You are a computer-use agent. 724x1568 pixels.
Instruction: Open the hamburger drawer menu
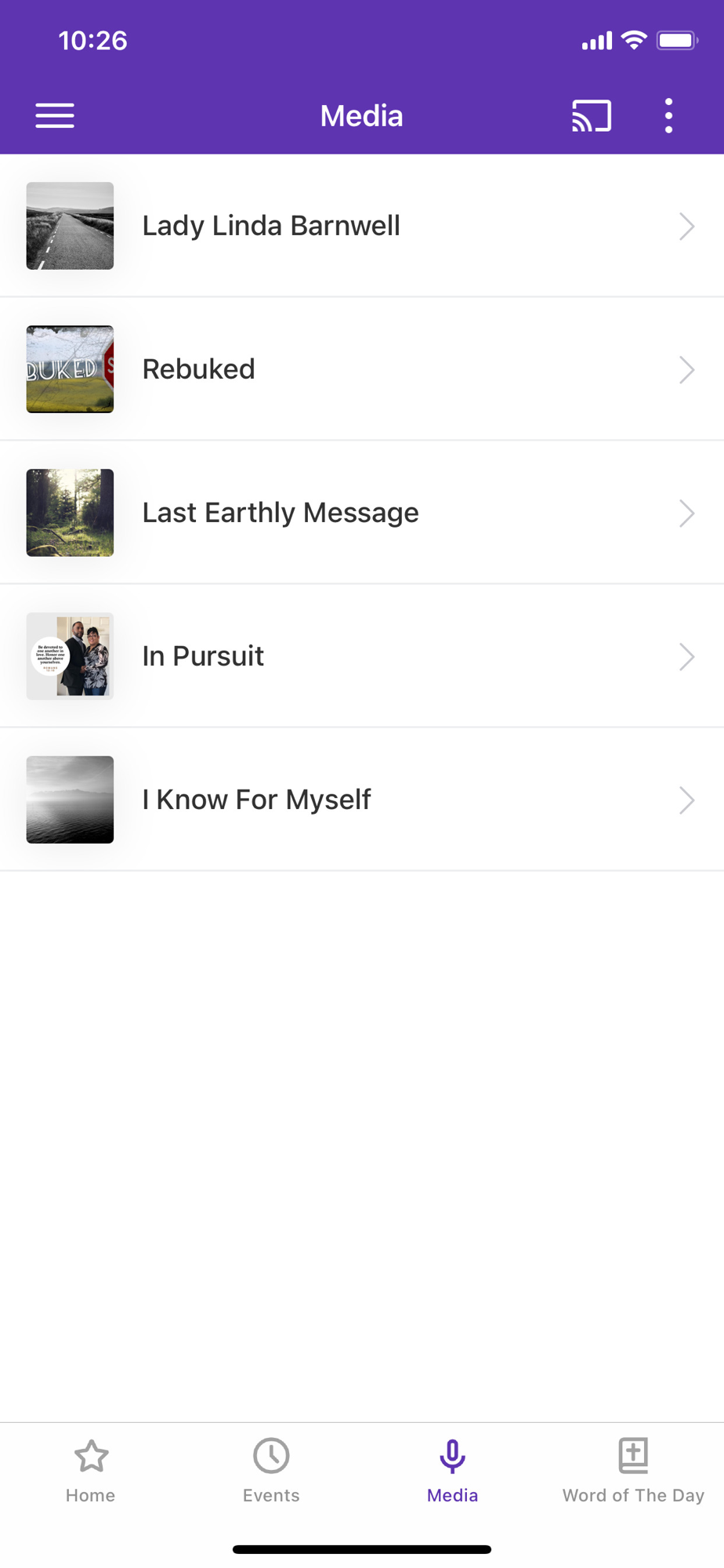(x=55, y=116)
